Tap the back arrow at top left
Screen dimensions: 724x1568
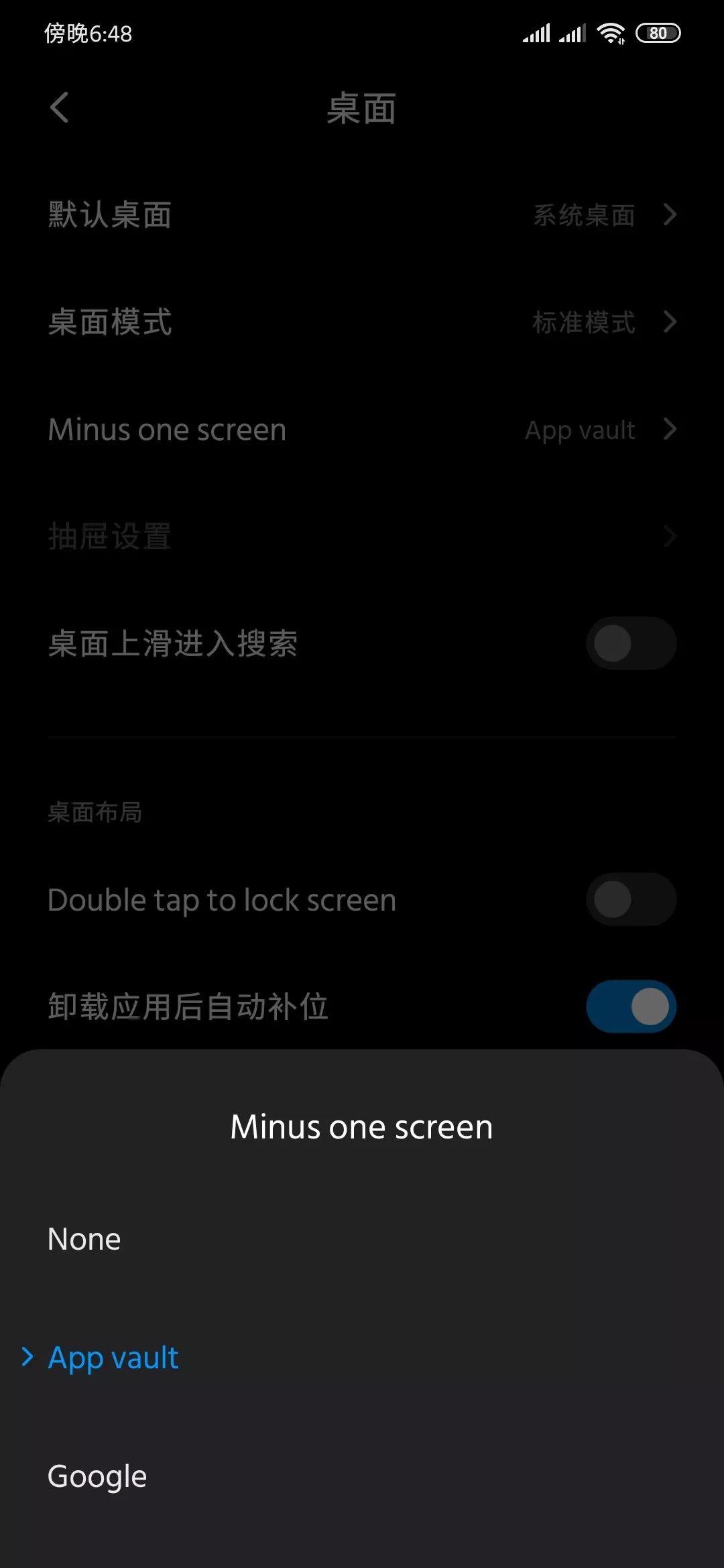pyautogui.click(x=59, y=107)
